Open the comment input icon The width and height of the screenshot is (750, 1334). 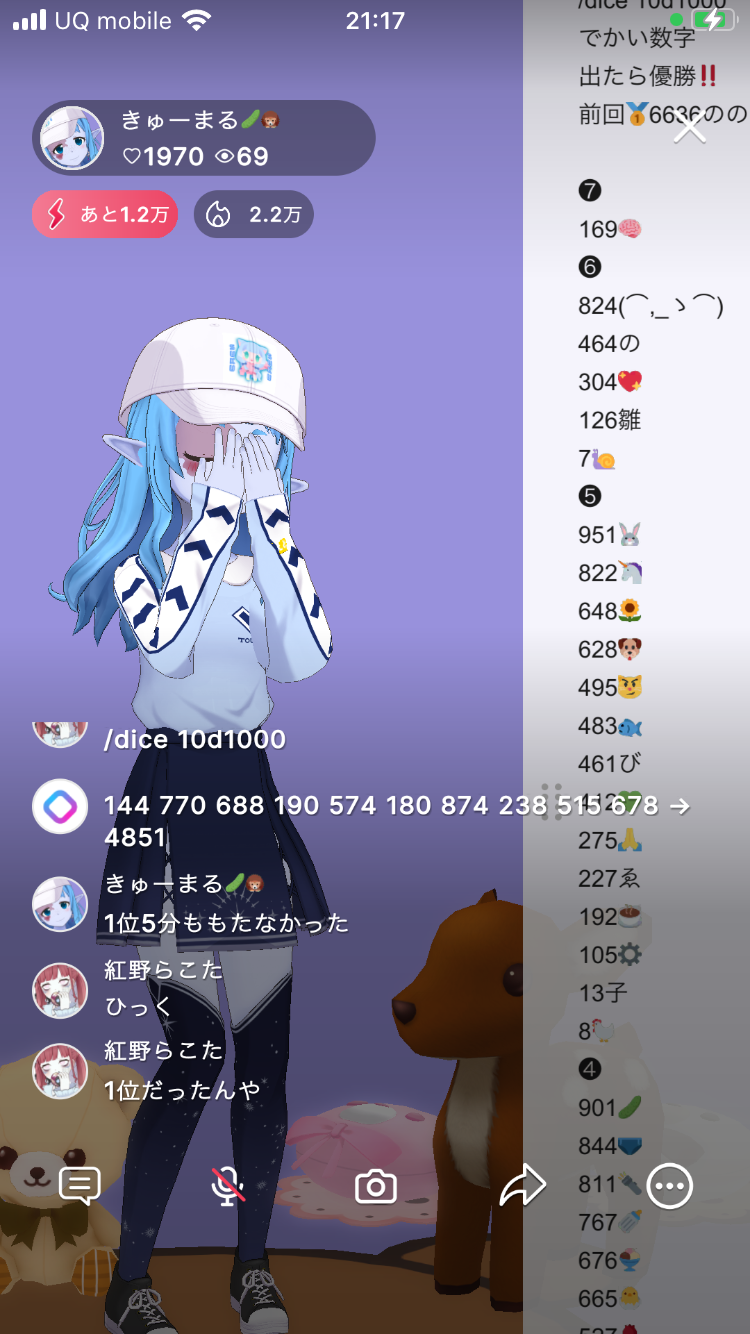point(80,1186)
